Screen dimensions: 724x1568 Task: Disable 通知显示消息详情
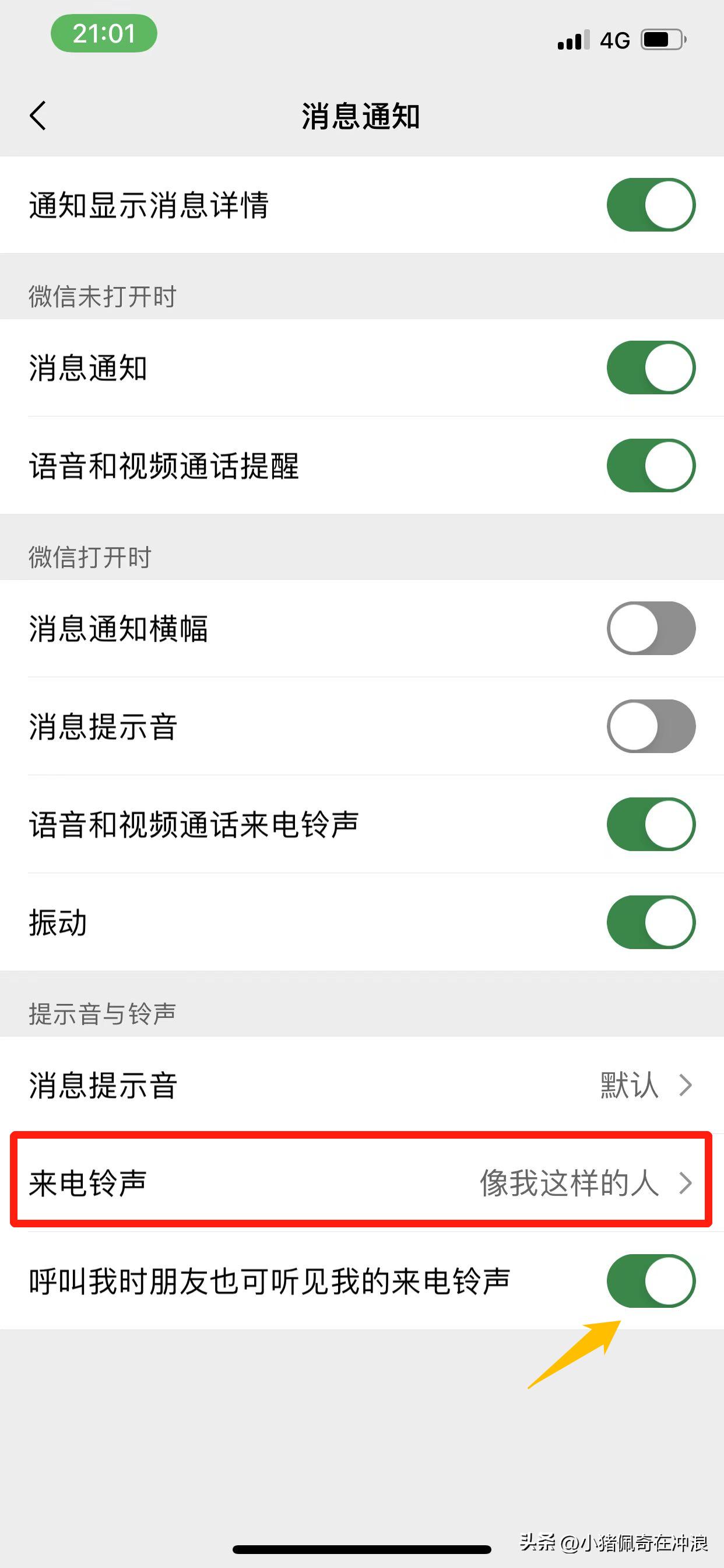point(652,205)
